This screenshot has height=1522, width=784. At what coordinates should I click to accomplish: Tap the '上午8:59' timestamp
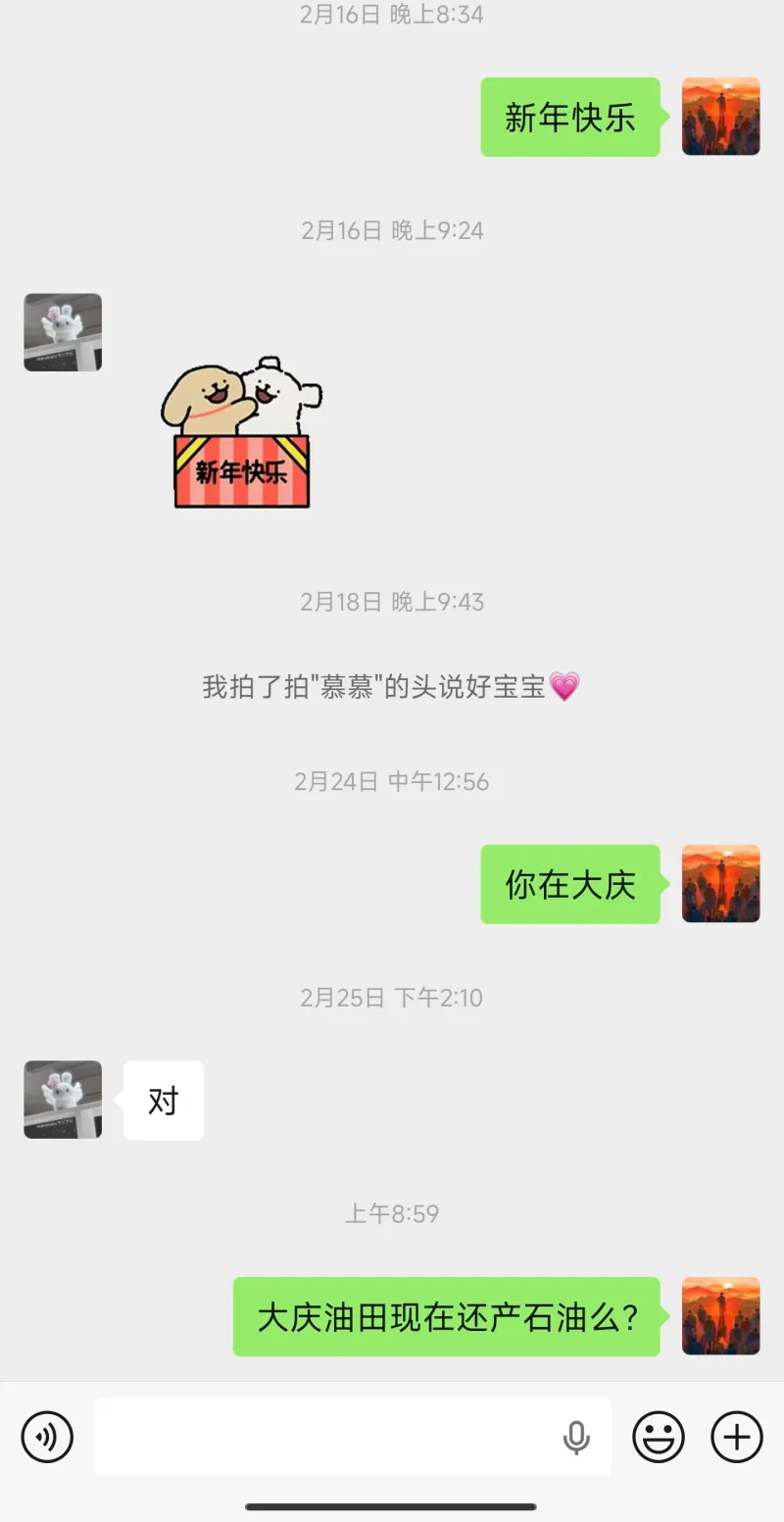click(391, 1214)
